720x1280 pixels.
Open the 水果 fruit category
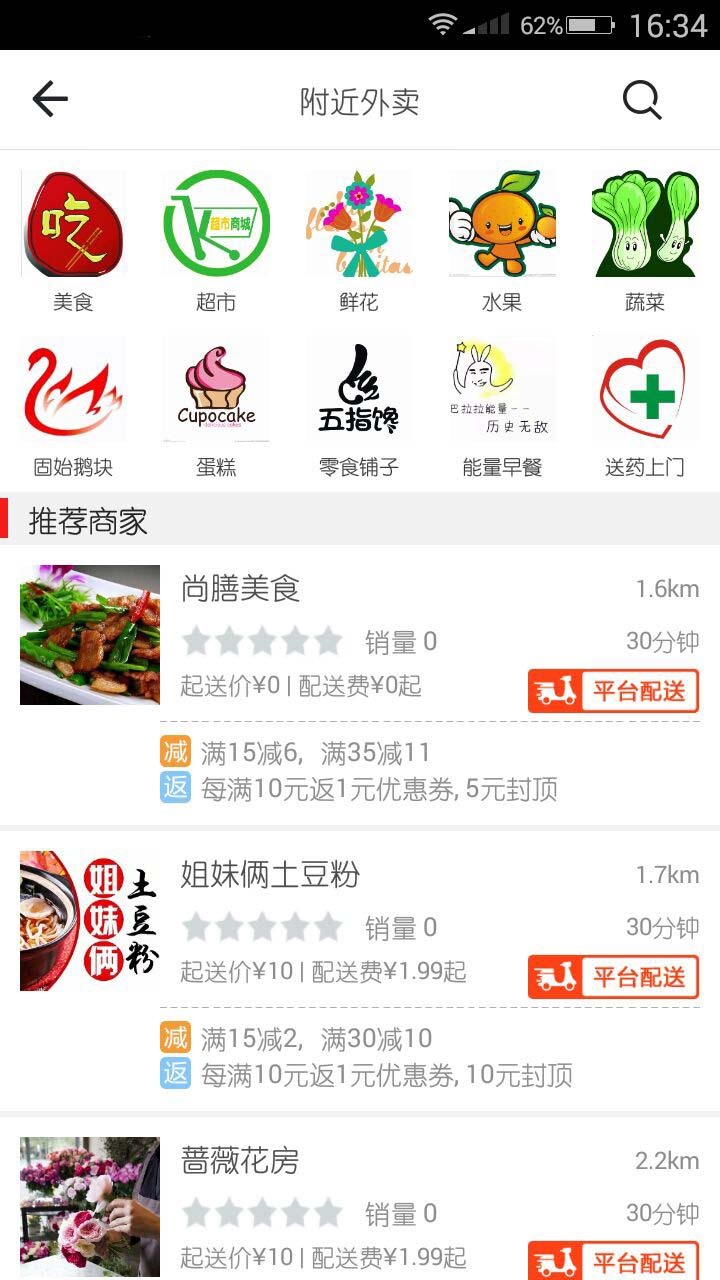(502, 240)
